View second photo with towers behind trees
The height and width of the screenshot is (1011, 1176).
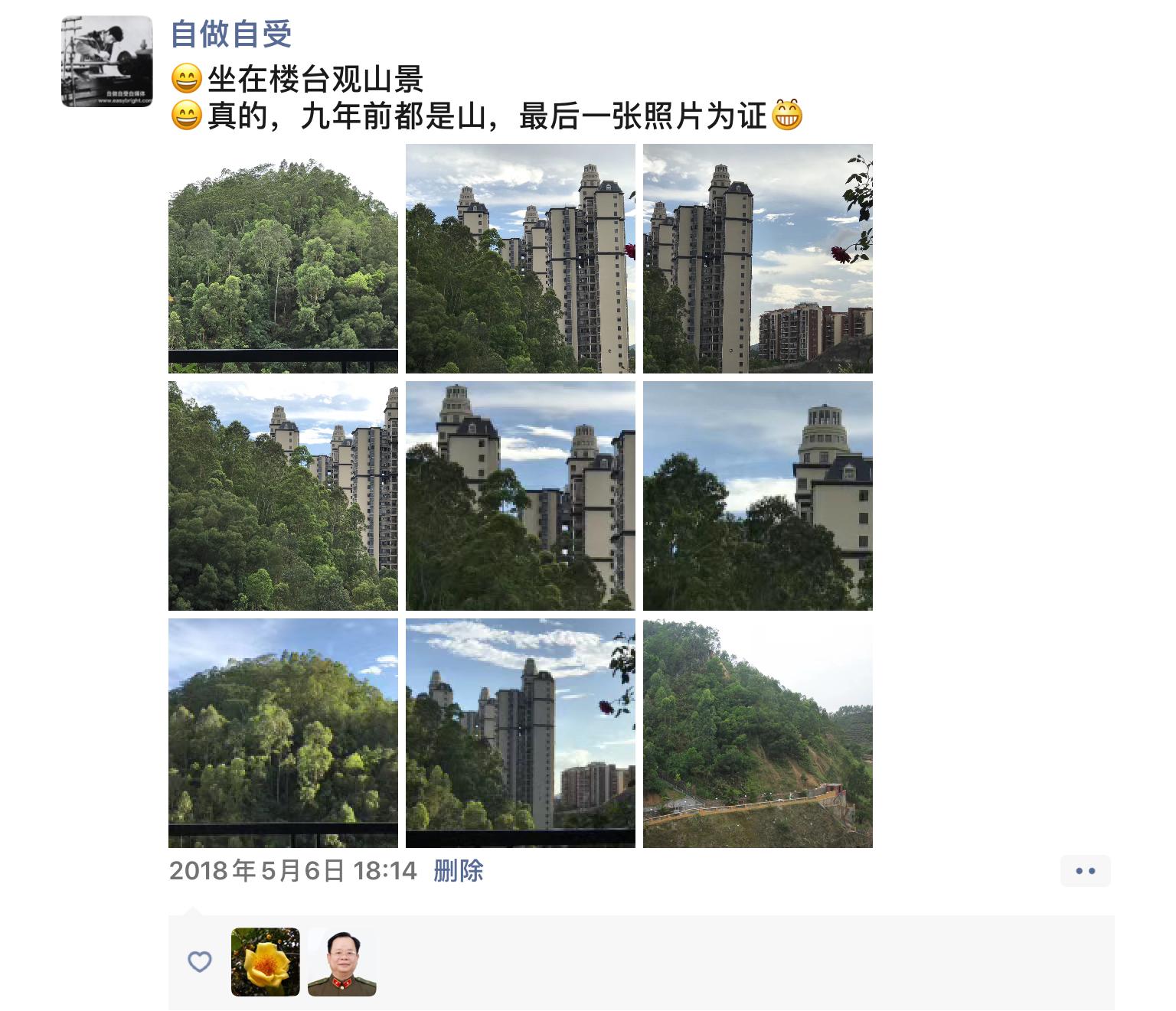click(520, 259)
